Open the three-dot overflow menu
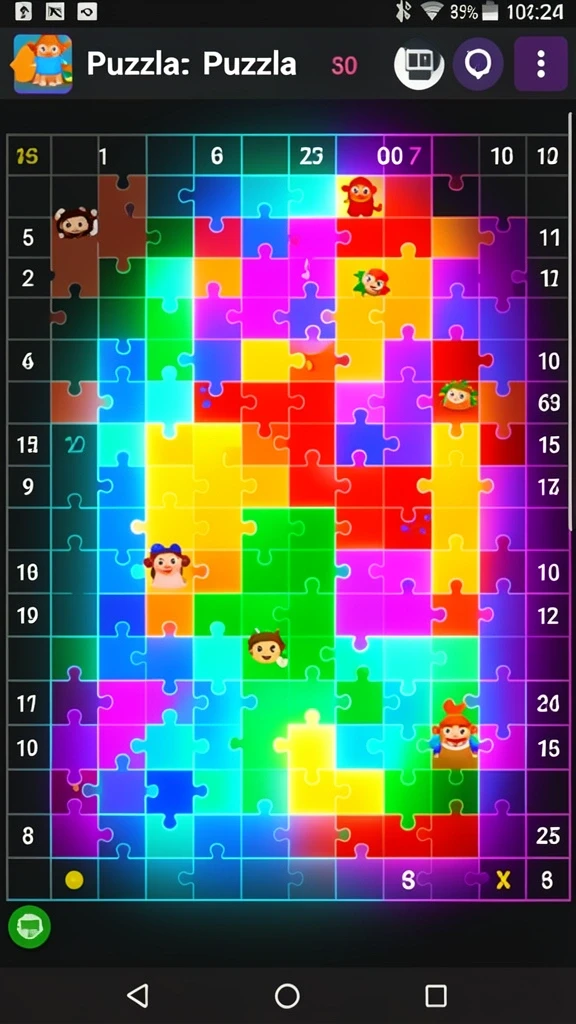 pos(540,63)
